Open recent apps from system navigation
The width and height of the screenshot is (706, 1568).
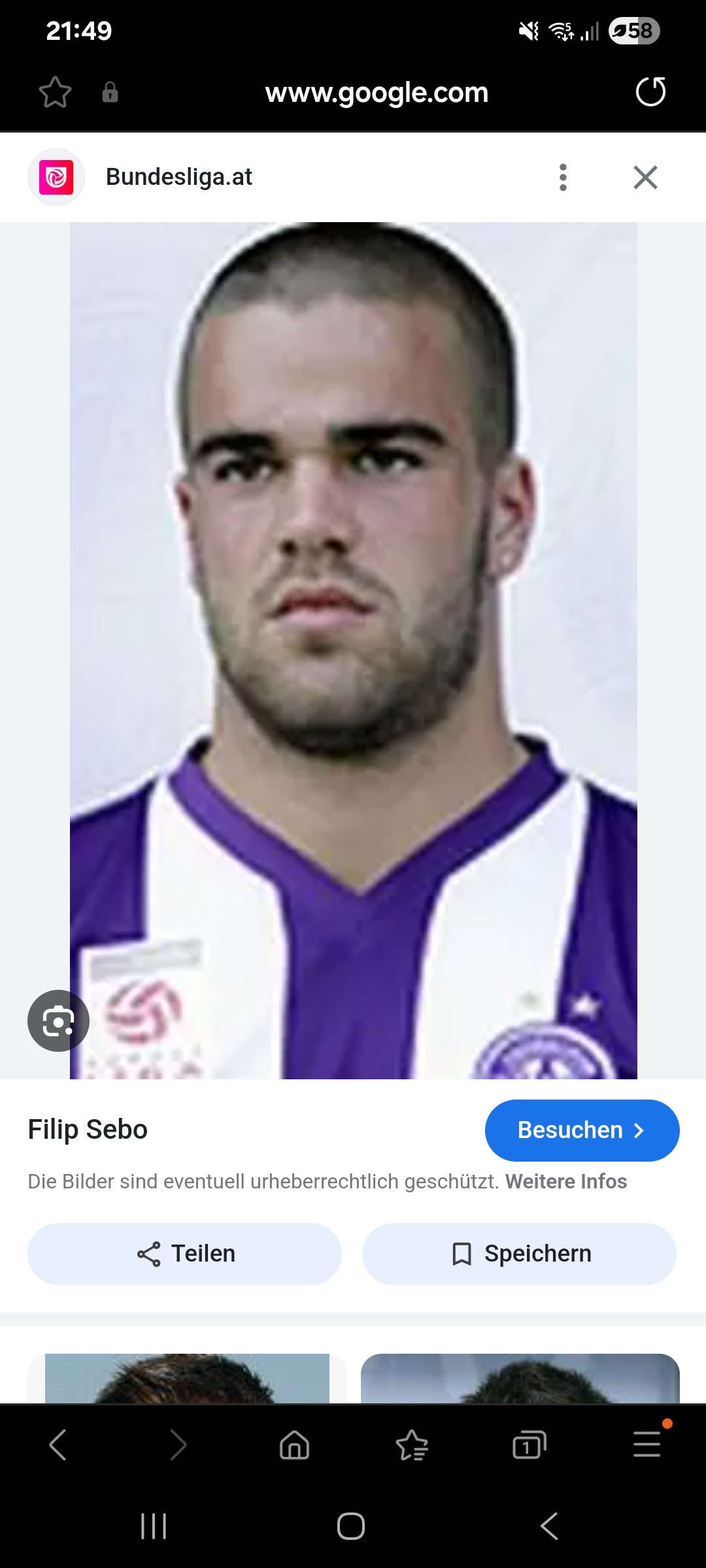point(154,1526)
